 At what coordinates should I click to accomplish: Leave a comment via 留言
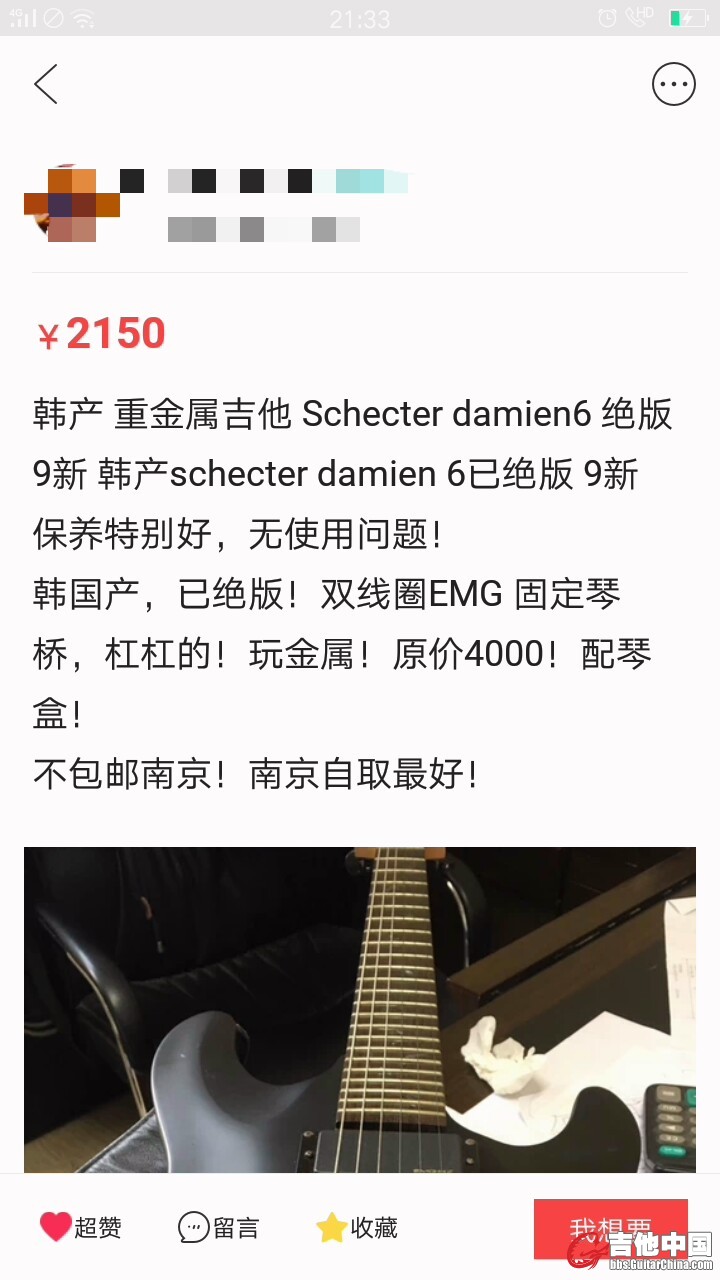[x=218, y=1227]
